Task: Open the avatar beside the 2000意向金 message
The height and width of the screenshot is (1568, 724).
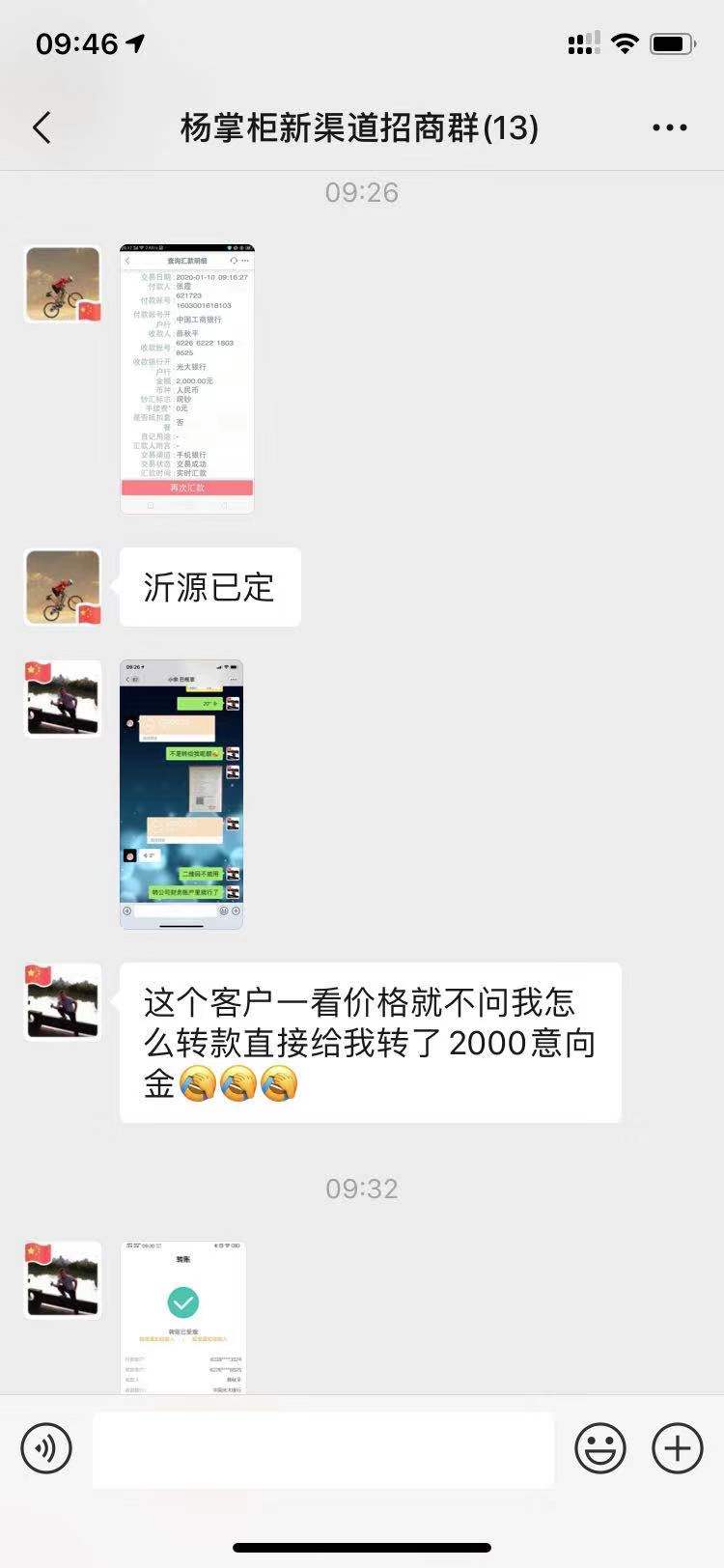Action: tap(63, 1002)
